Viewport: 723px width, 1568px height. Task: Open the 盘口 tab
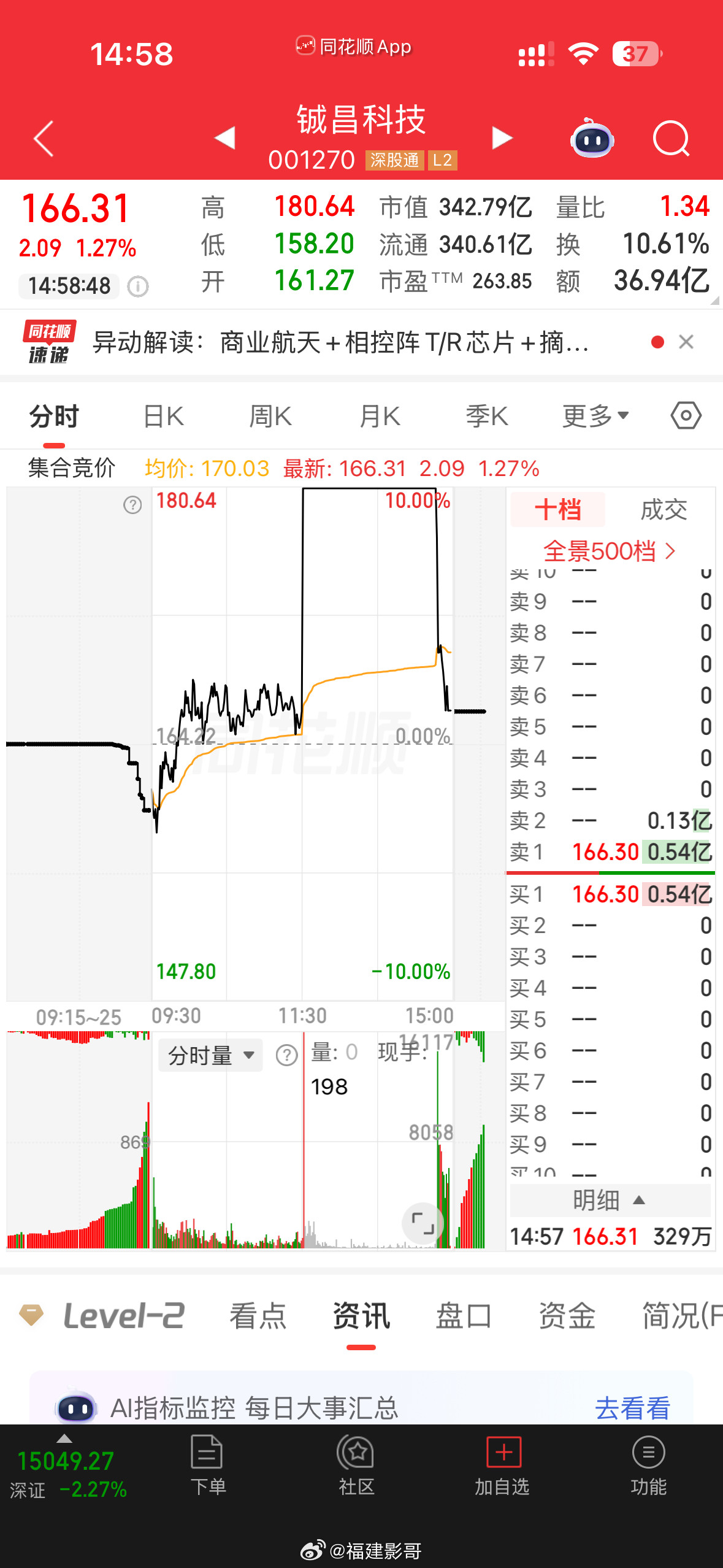coord(464,1316)
